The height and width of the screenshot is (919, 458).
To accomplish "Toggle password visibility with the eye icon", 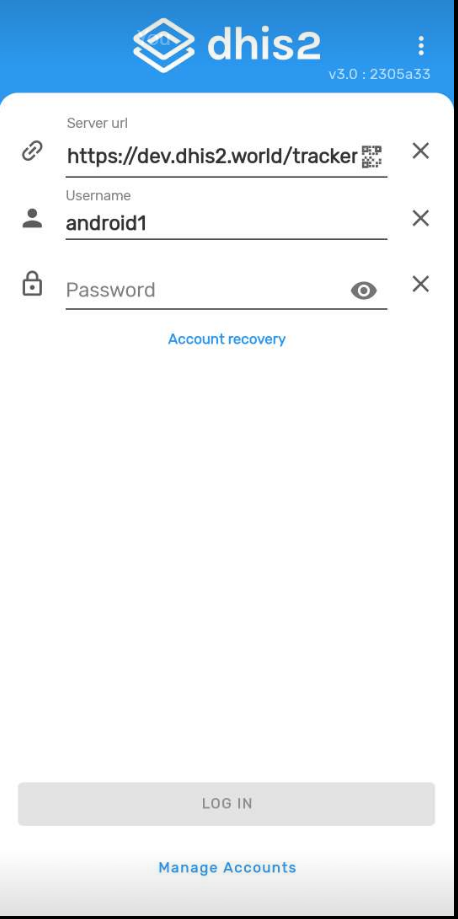I will point(364,290).
